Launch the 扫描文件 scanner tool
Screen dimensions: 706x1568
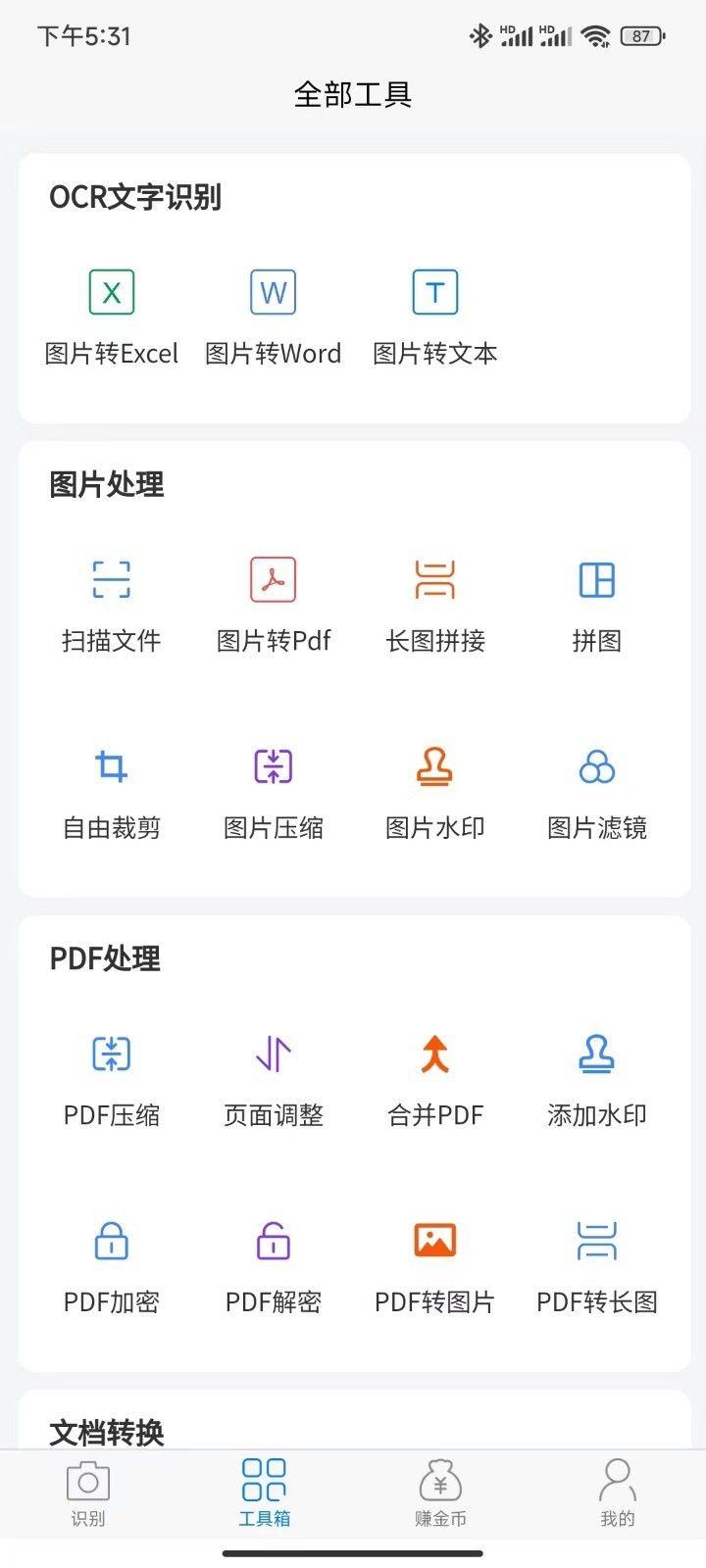[x=111, y=603]
